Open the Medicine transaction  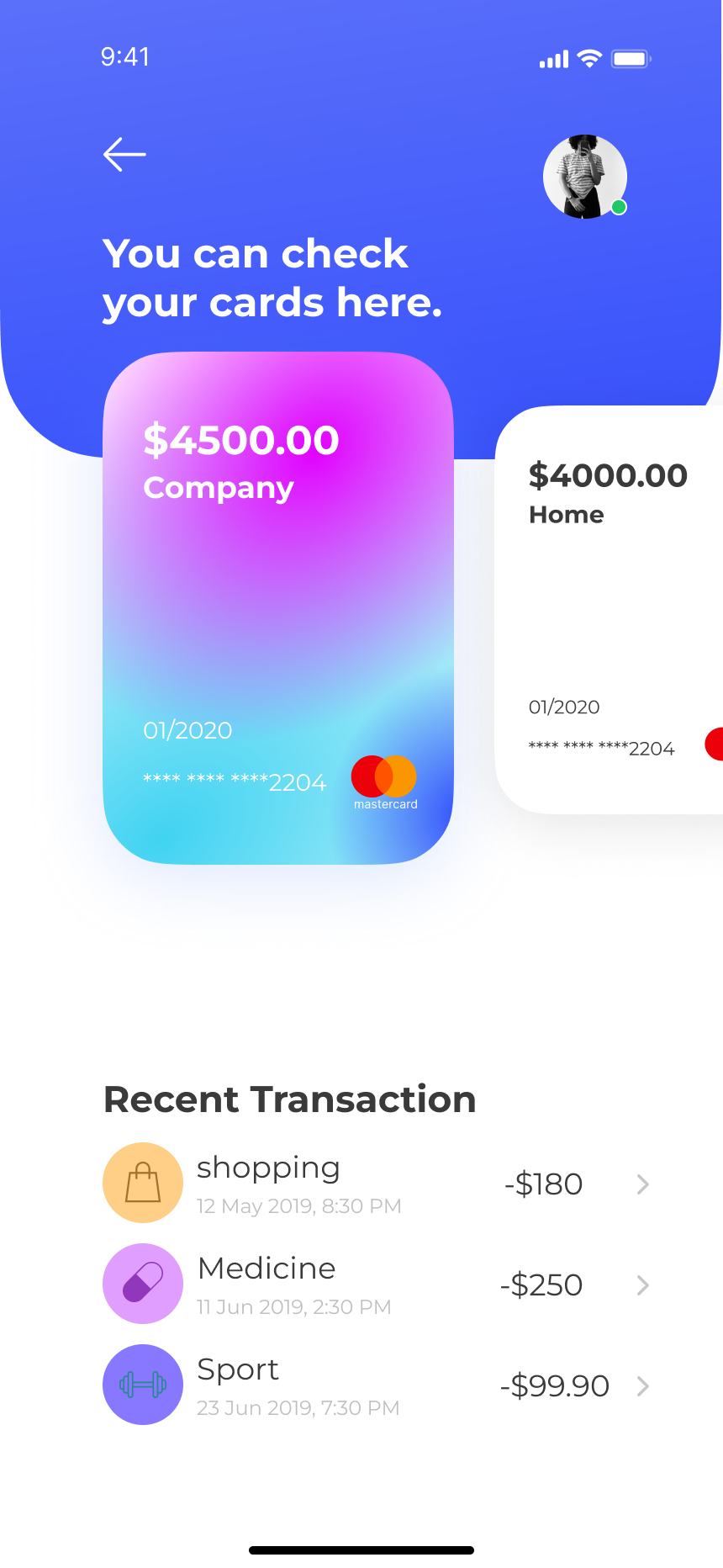[377, 1285]
